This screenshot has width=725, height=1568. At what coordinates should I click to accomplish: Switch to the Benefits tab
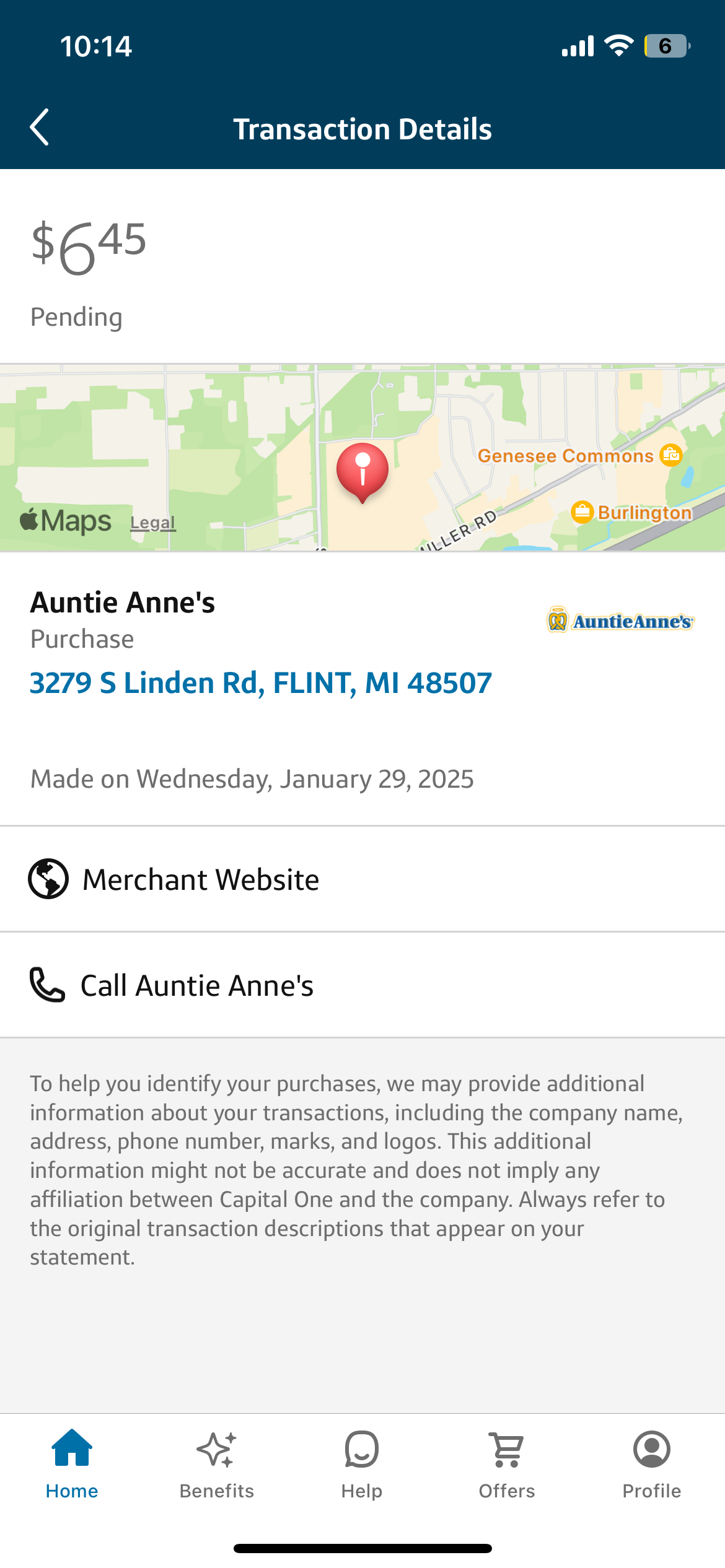coord(217,1464)
